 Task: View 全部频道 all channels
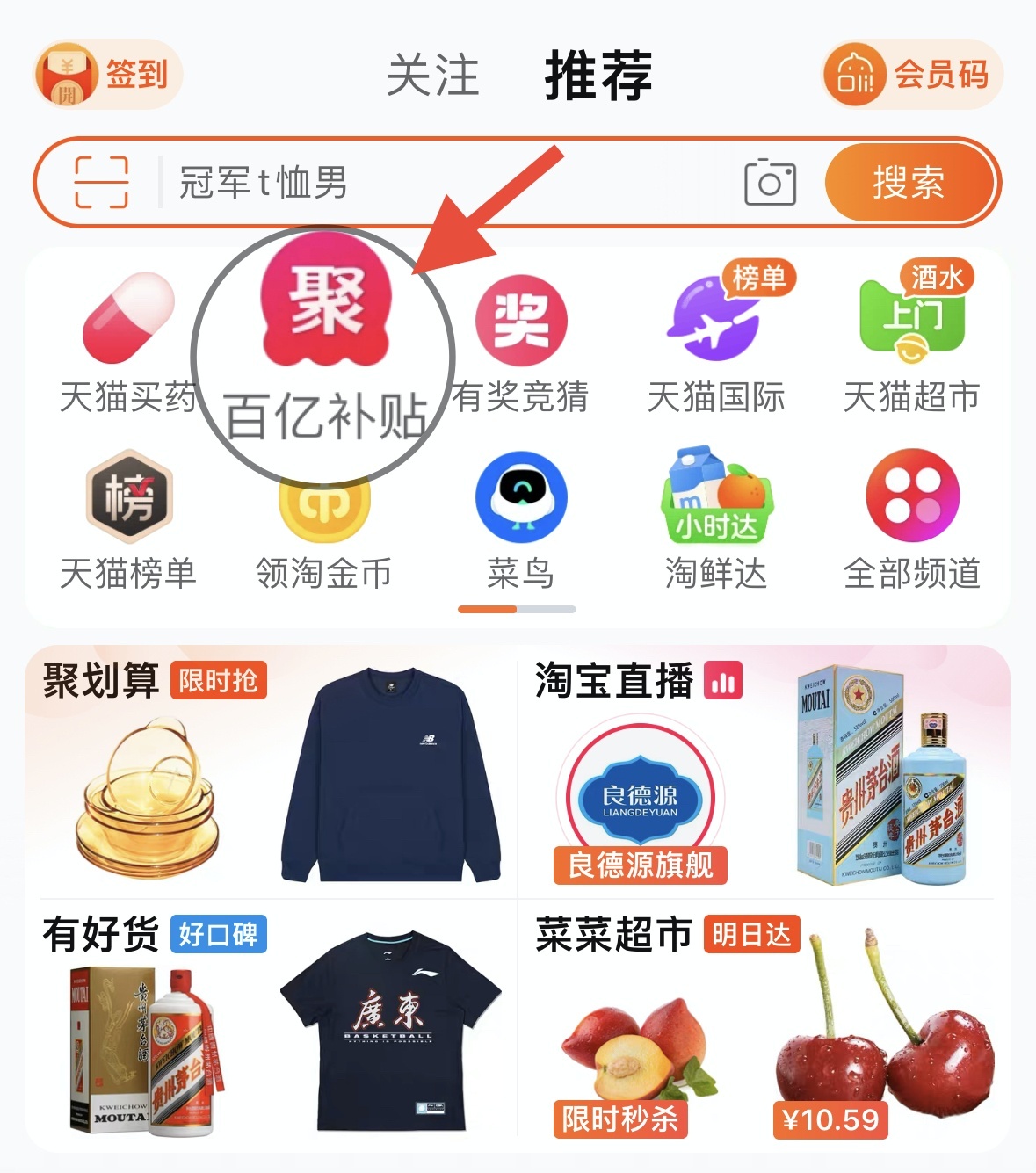click(912, 520)
